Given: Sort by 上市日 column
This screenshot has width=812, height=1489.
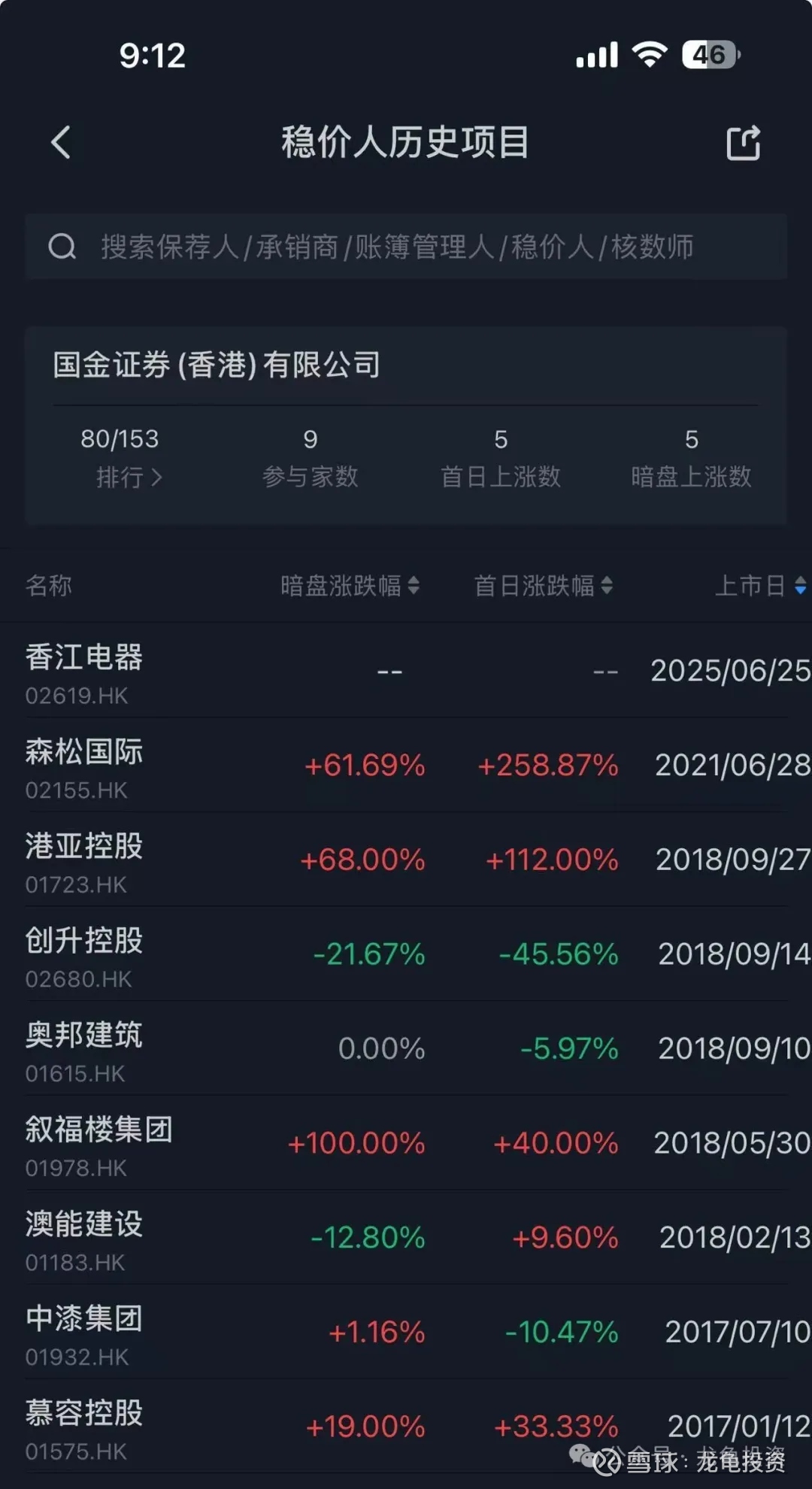Looking at the screenshot, I should pos(760,585).
